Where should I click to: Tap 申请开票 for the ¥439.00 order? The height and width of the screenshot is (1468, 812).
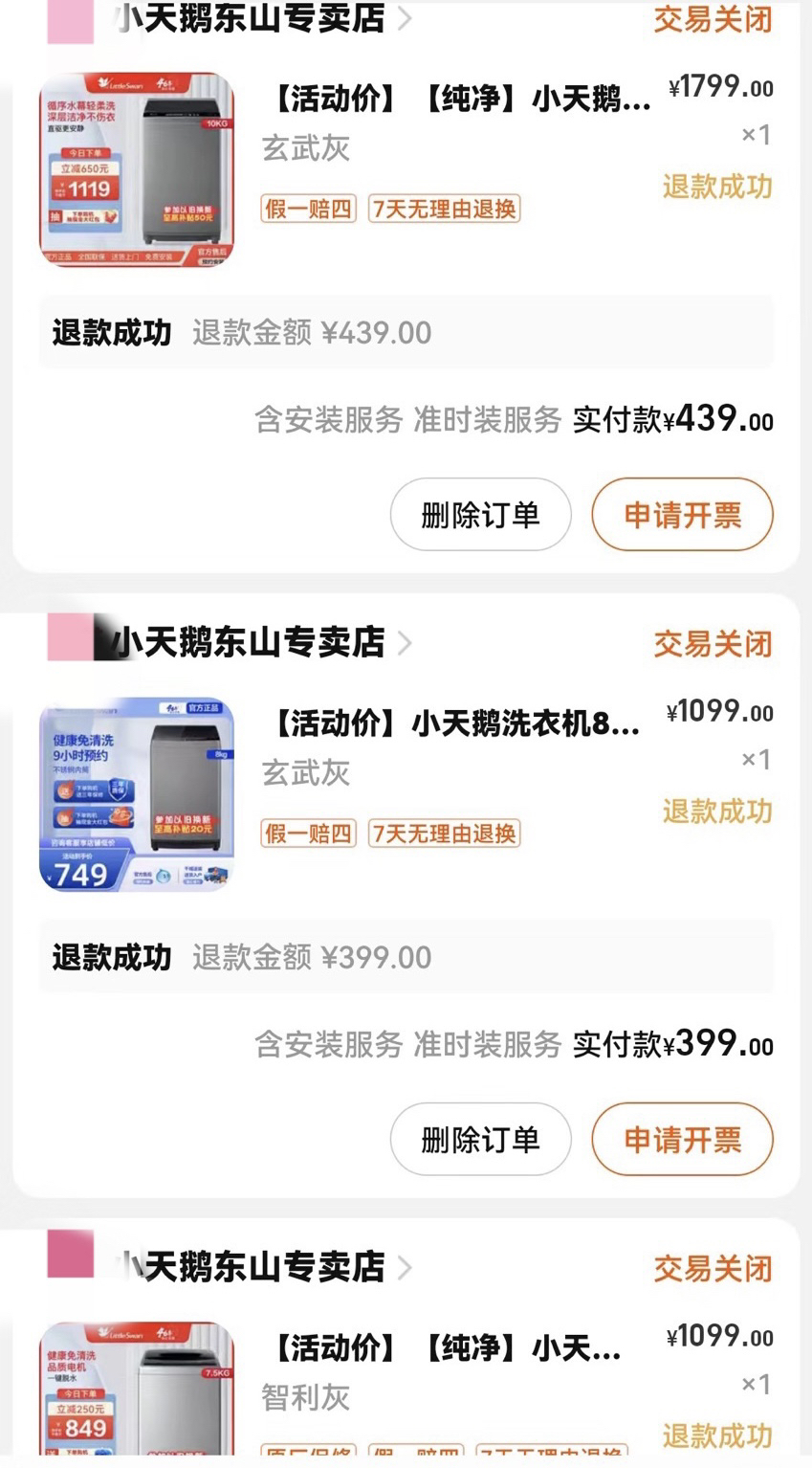(x=682, y=515)
